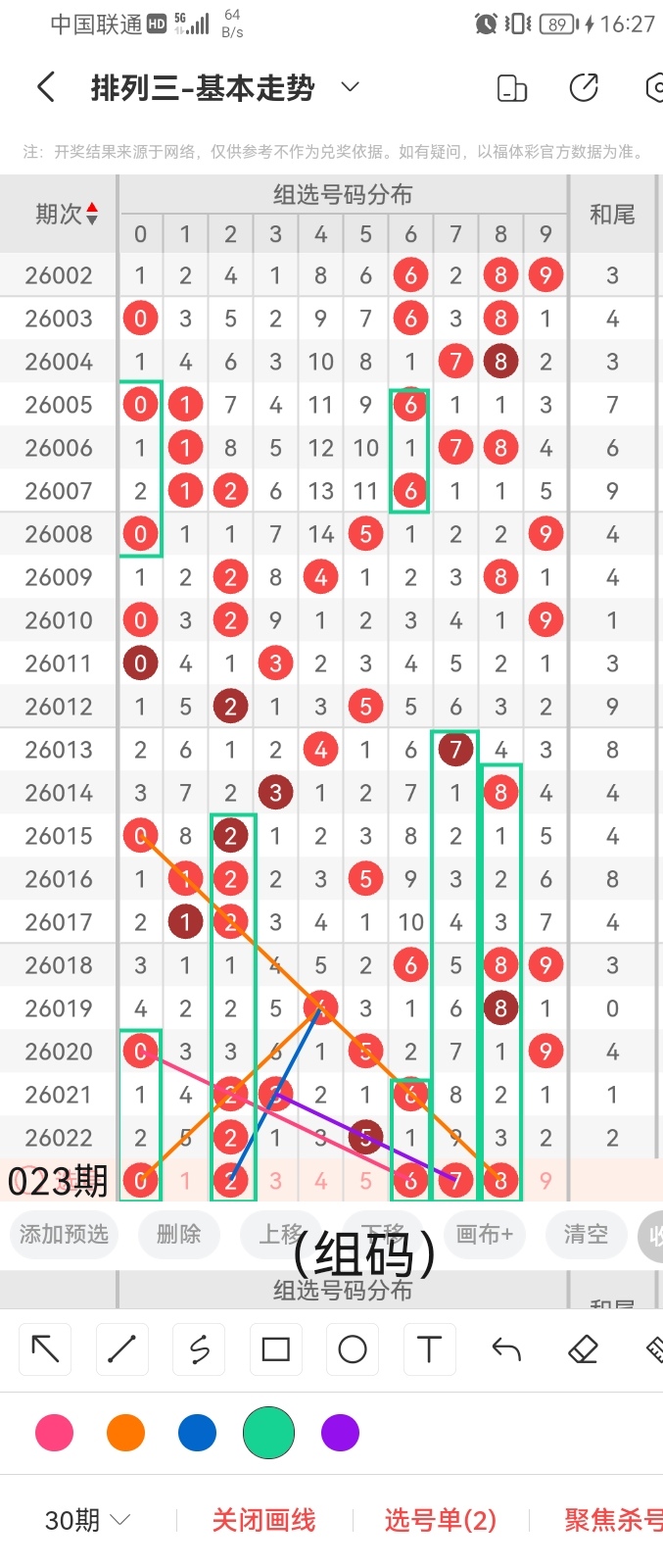Sort by the 期次 column
Image resolution: width=663 pixels, height=1568 pixels.
tap(66, 214)
